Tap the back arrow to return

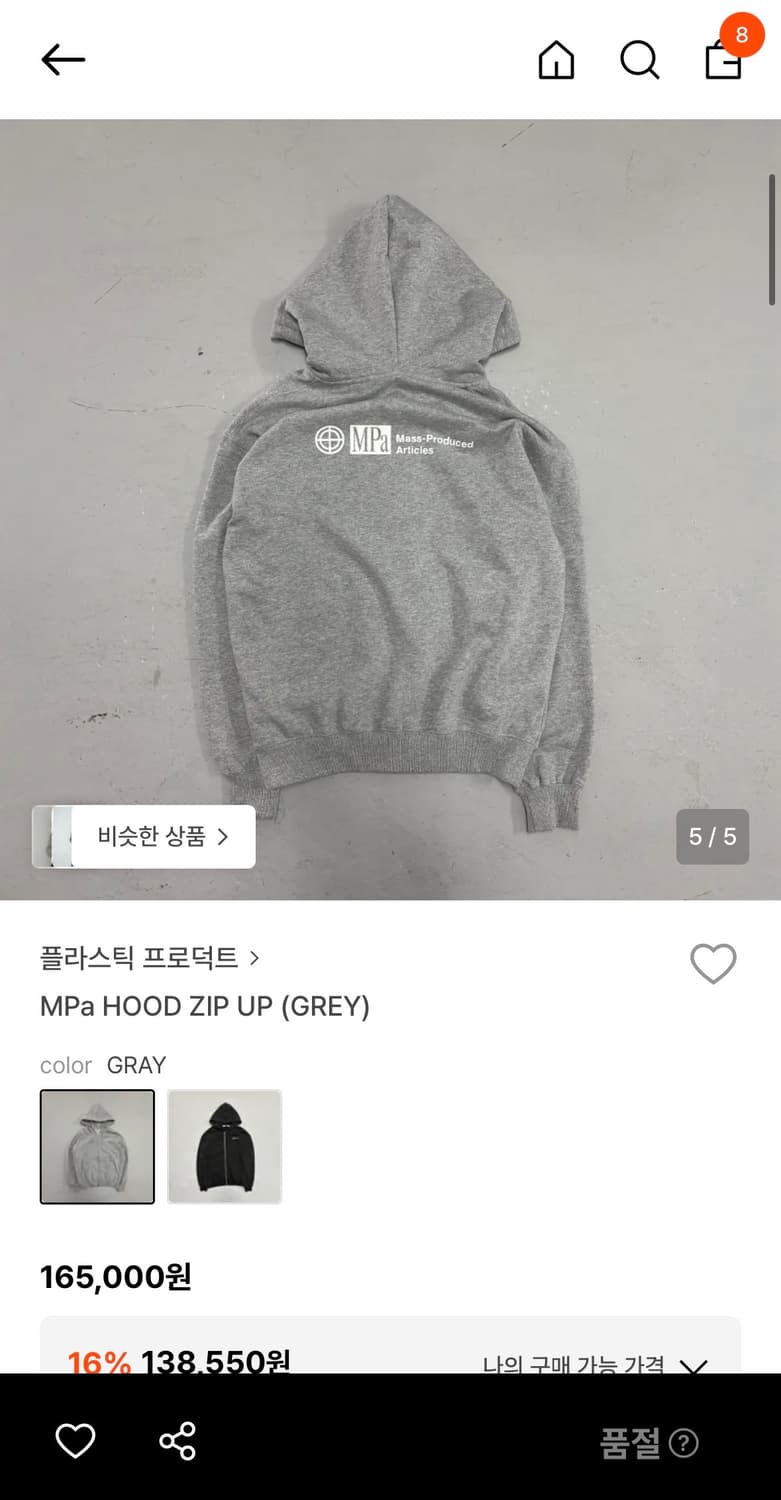[x=62, y=60]
